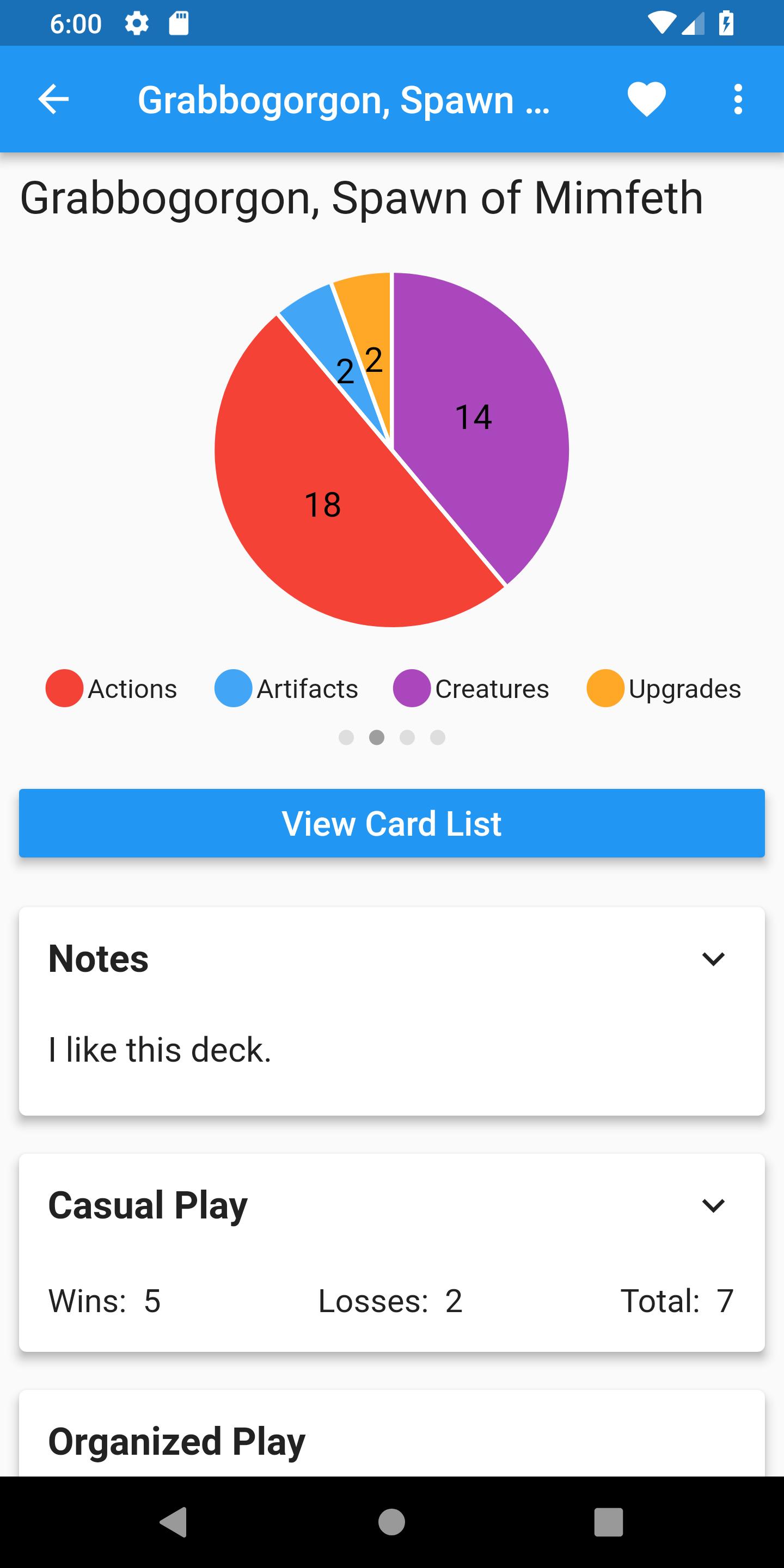Tap the system home button

[x=391, y=1522]
